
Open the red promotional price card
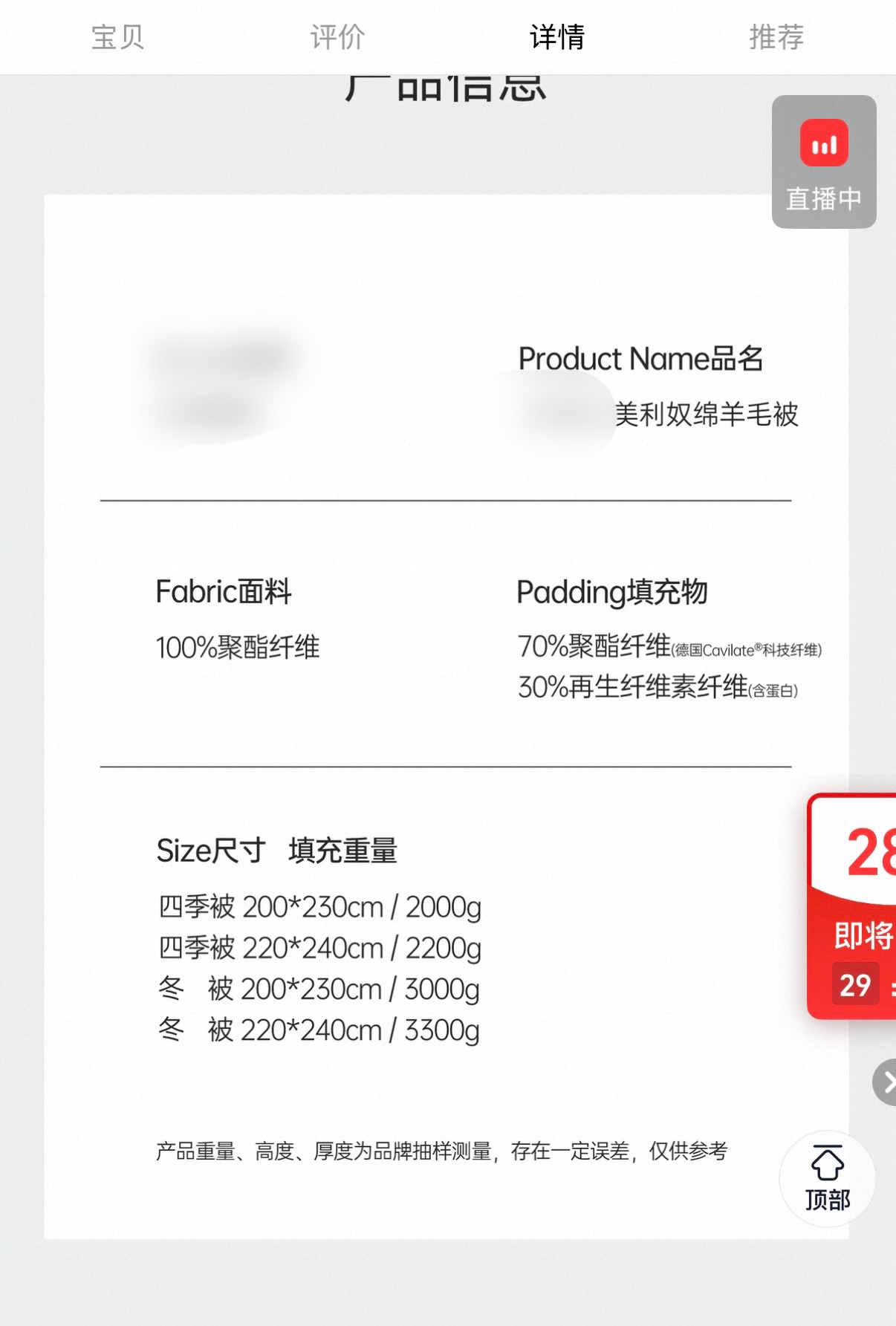click(856, 906)
